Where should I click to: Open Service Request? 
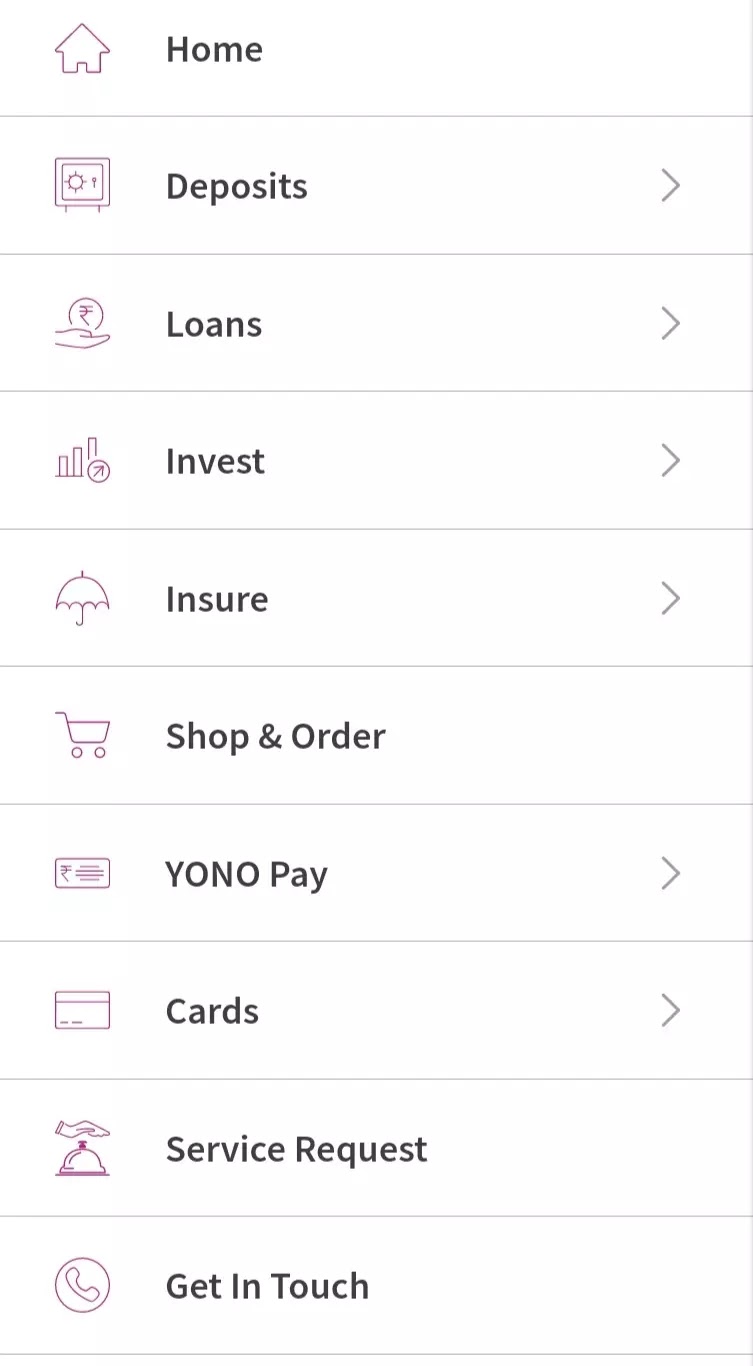(296, 1149)
